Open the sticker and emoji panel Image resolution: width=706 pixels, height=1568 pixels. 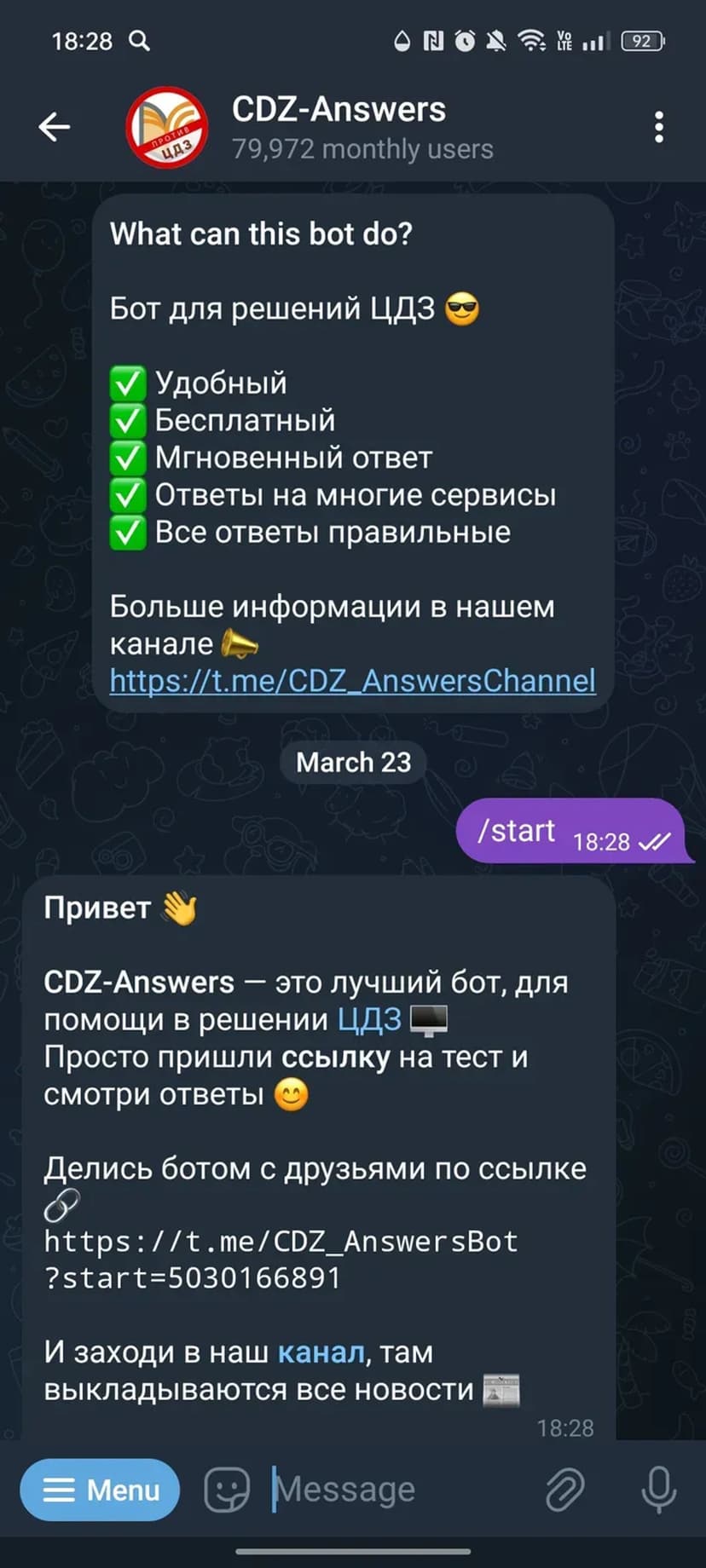(x=227, y=1490)
